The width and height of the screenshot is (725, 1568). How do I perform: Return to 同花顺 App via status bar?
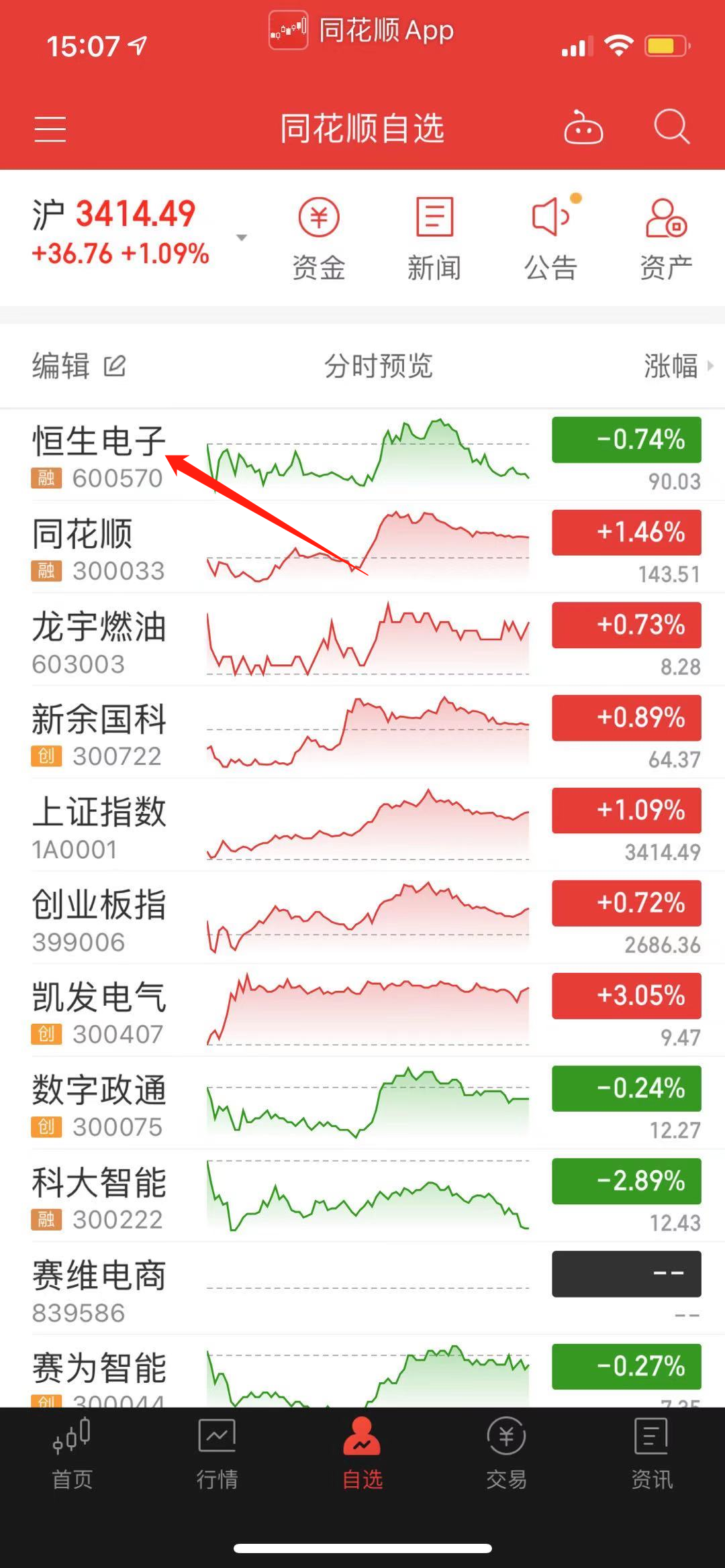click(362, 30)
